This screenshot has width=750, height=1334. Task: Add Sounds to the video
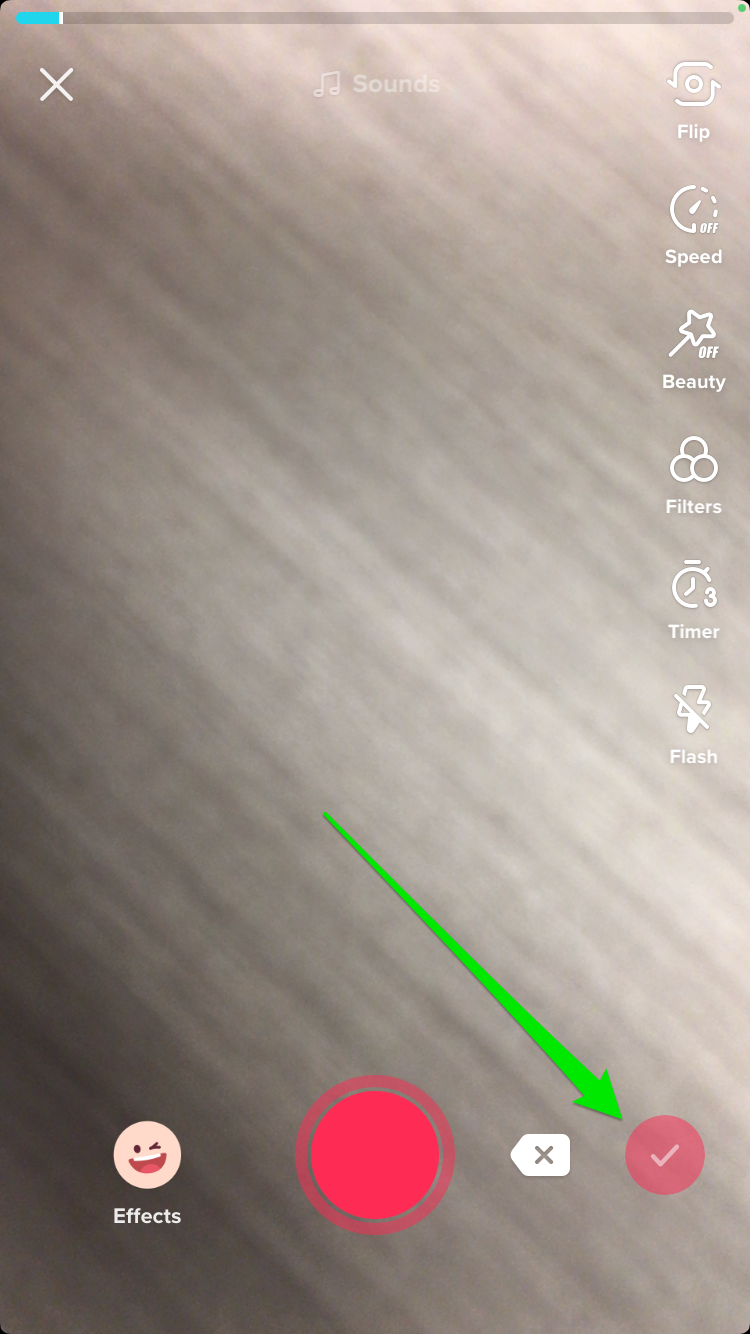click(x=376, y=85)
